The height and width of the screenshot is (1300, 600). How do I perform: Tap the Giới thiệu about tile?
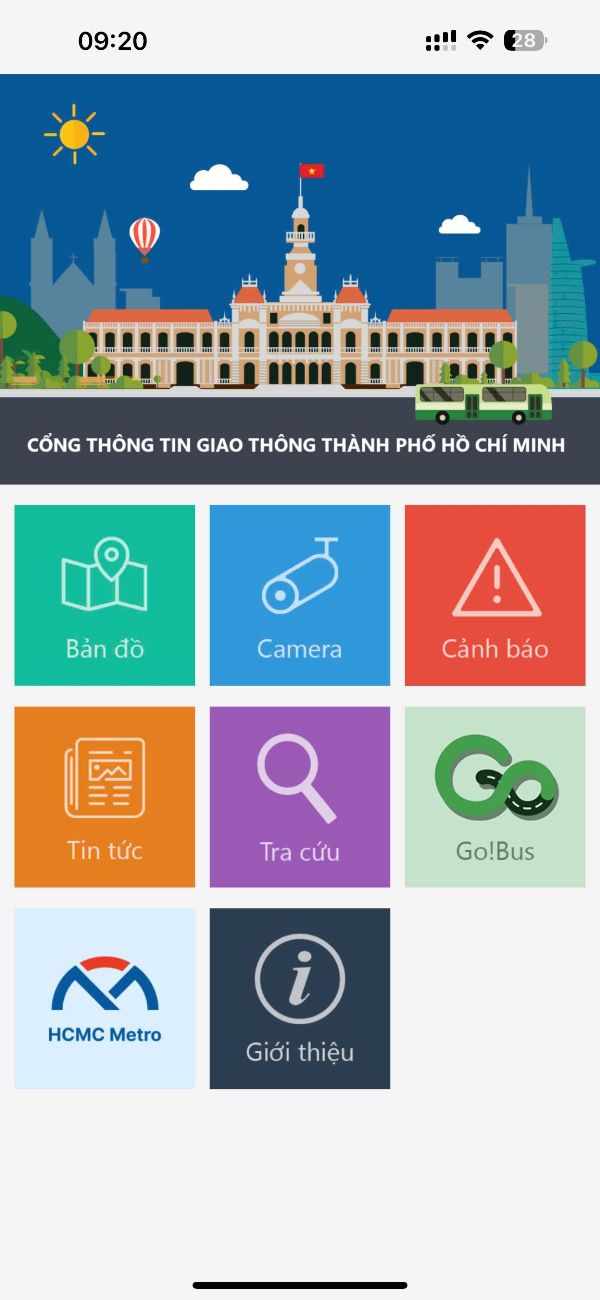300,998
